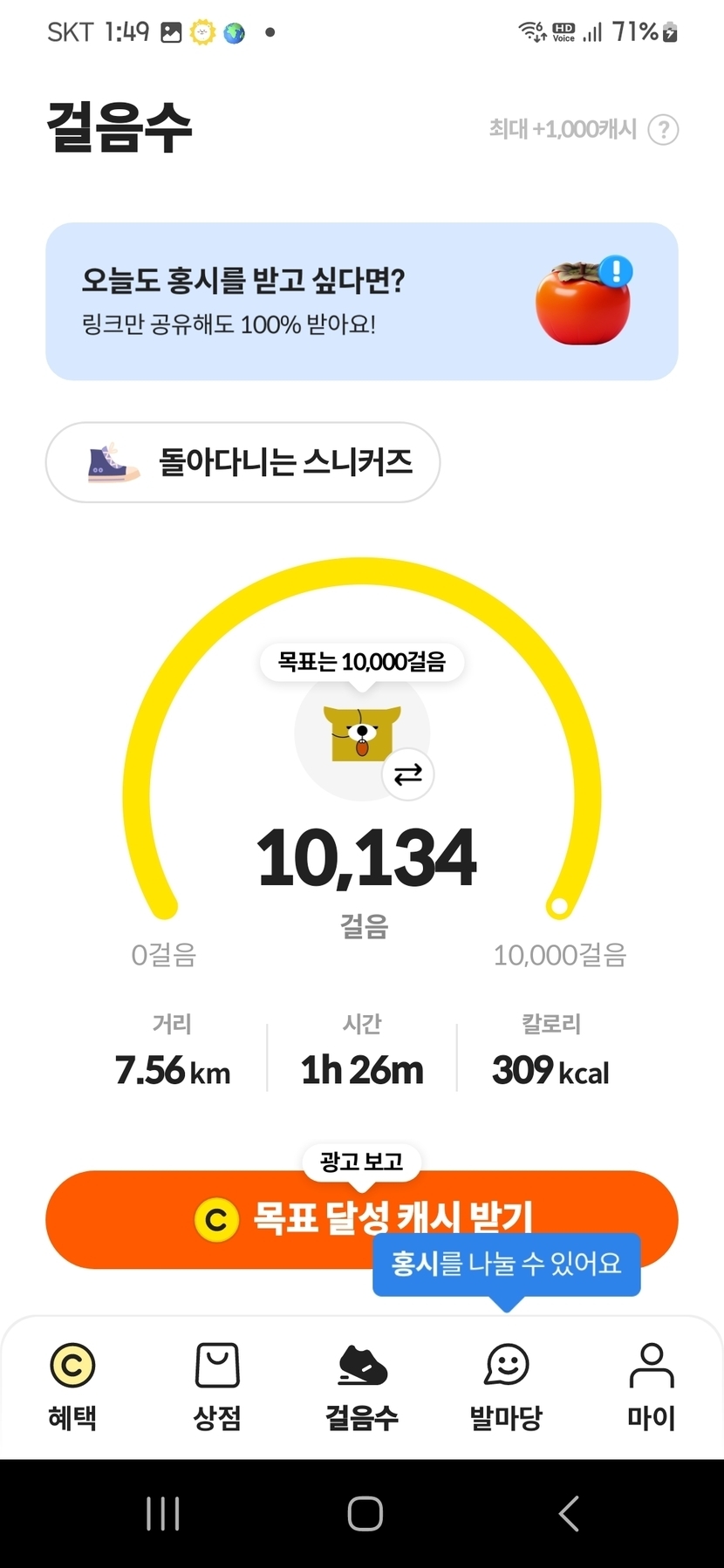Image resolution: width=724 pixels, height=1568 pixels.
Task: Go back with the system back button
Action: tap(569, 1513)
